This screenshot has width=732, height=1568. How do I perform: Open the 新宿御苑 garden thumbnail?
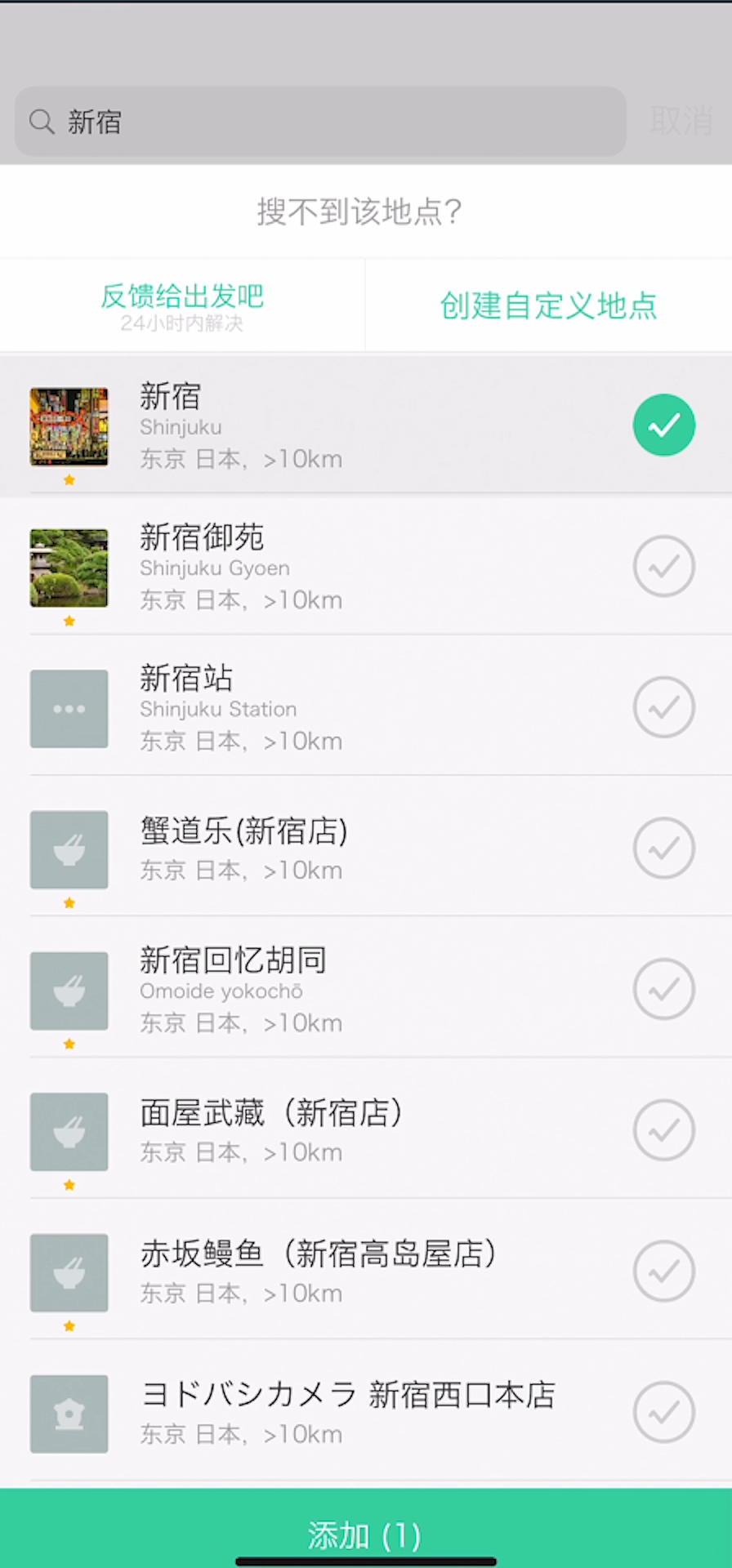pyautogui.click(x=69, y=568)
